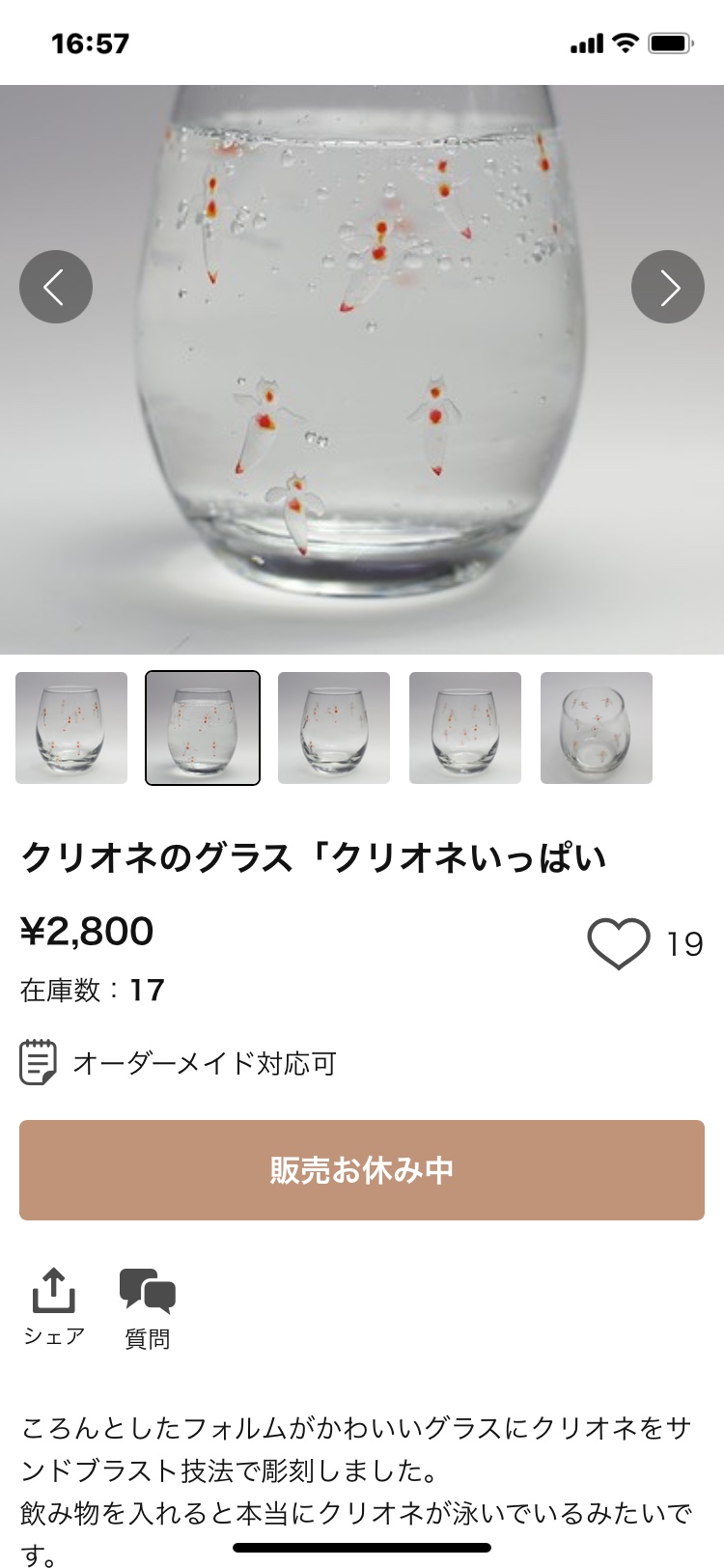Select the first glass thumbnail
The image size is (724, 1568).
[x=71, y=728]
